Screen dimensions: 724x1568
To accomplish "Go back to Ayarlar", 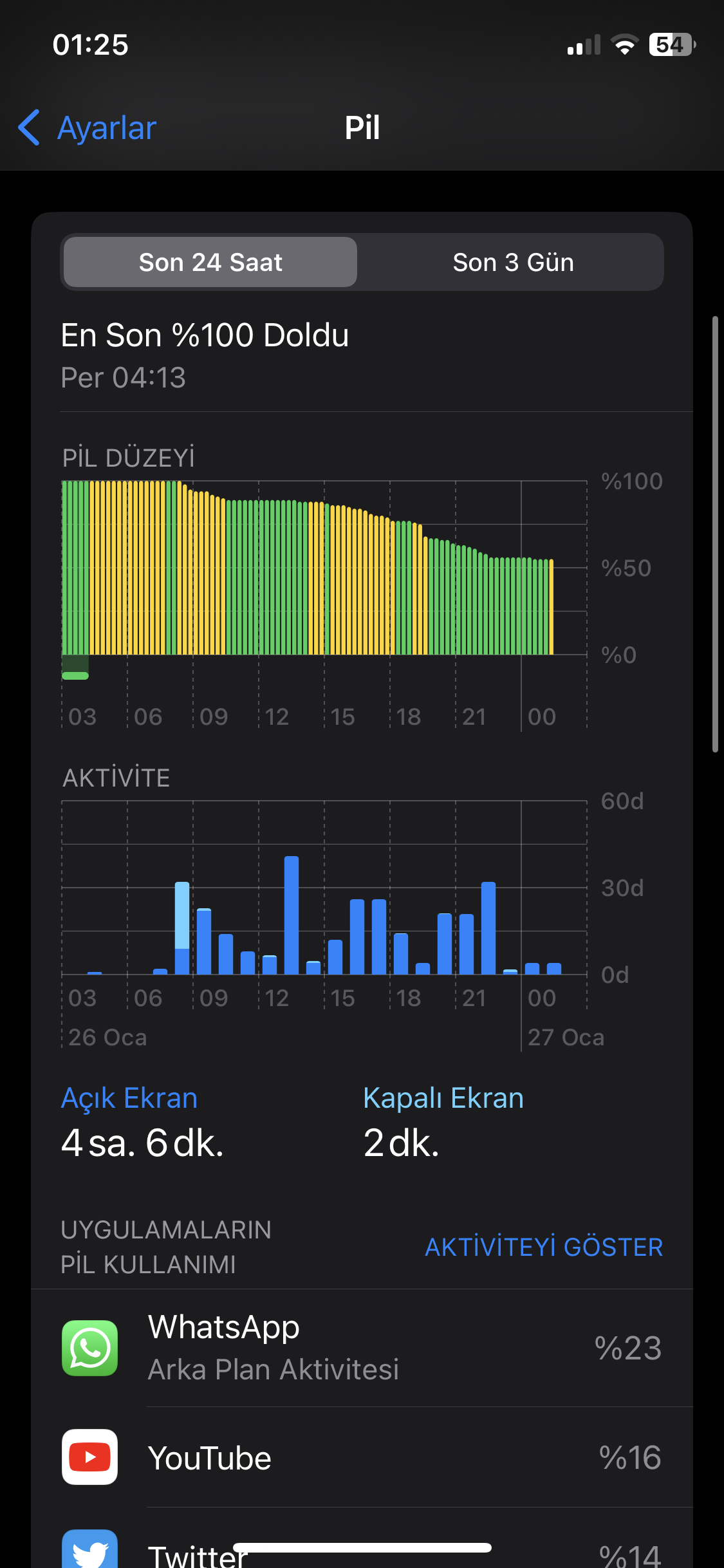I will tap(88, 127).
